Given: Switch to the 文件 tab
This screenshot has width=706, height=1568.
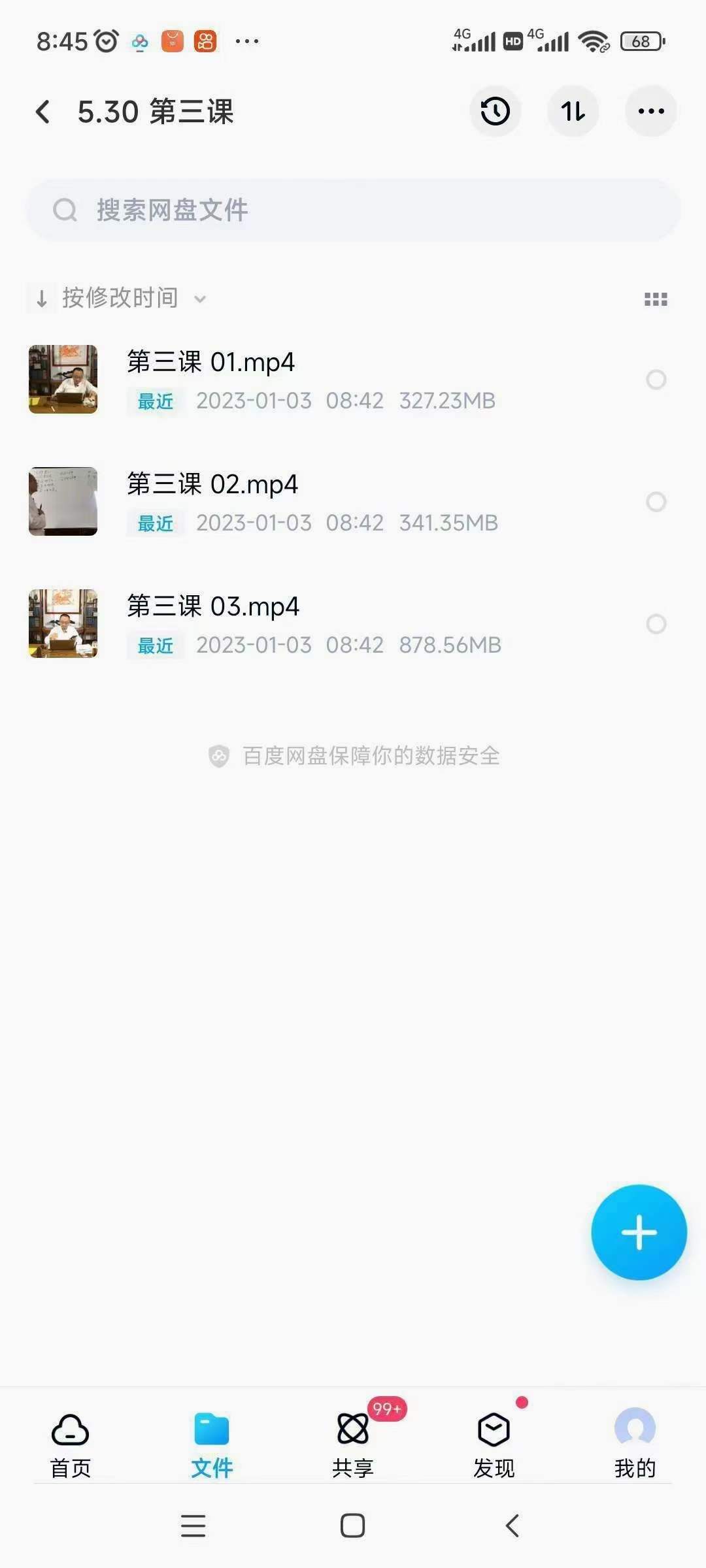Looking at the screenshot, I should pos(212,1445).
